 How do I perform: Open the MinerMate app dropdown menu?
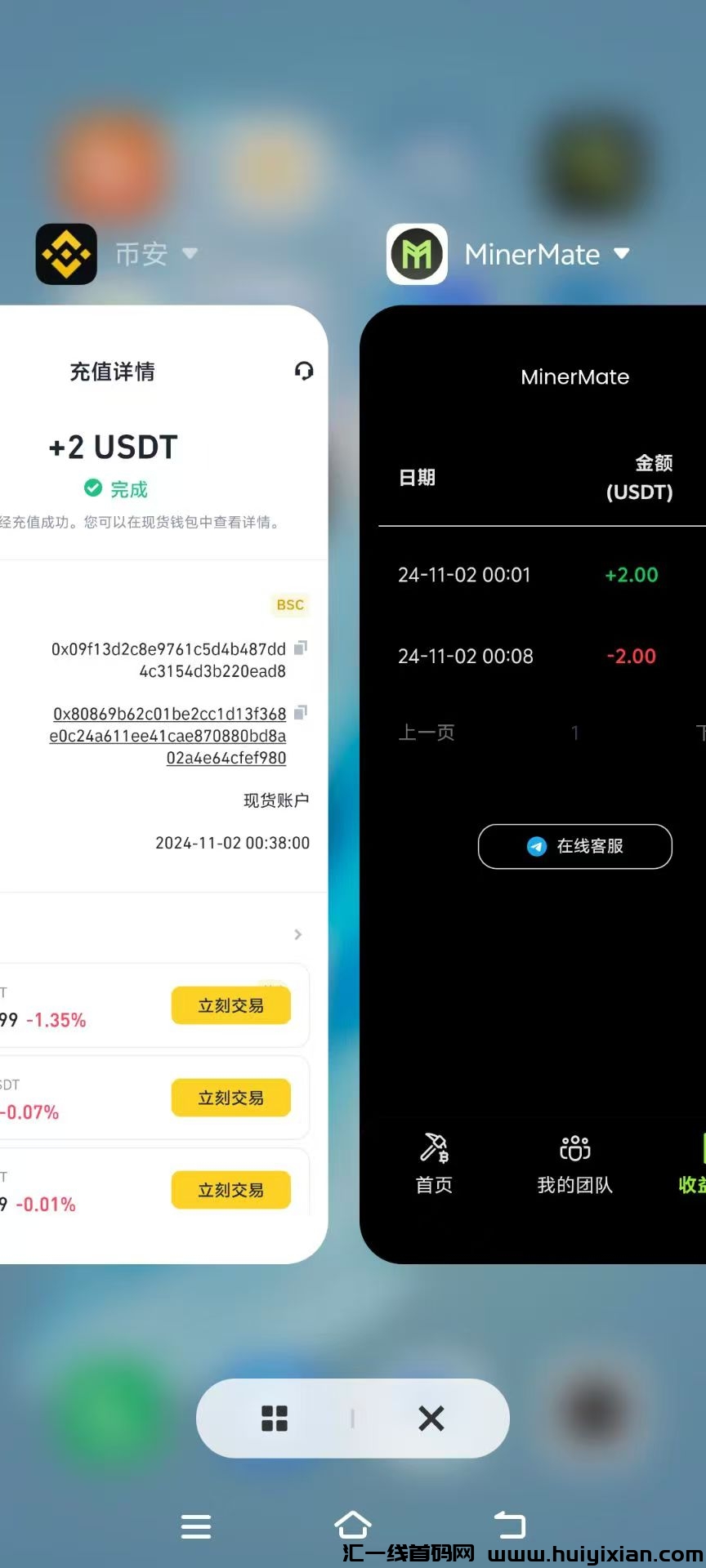(621, 254)
